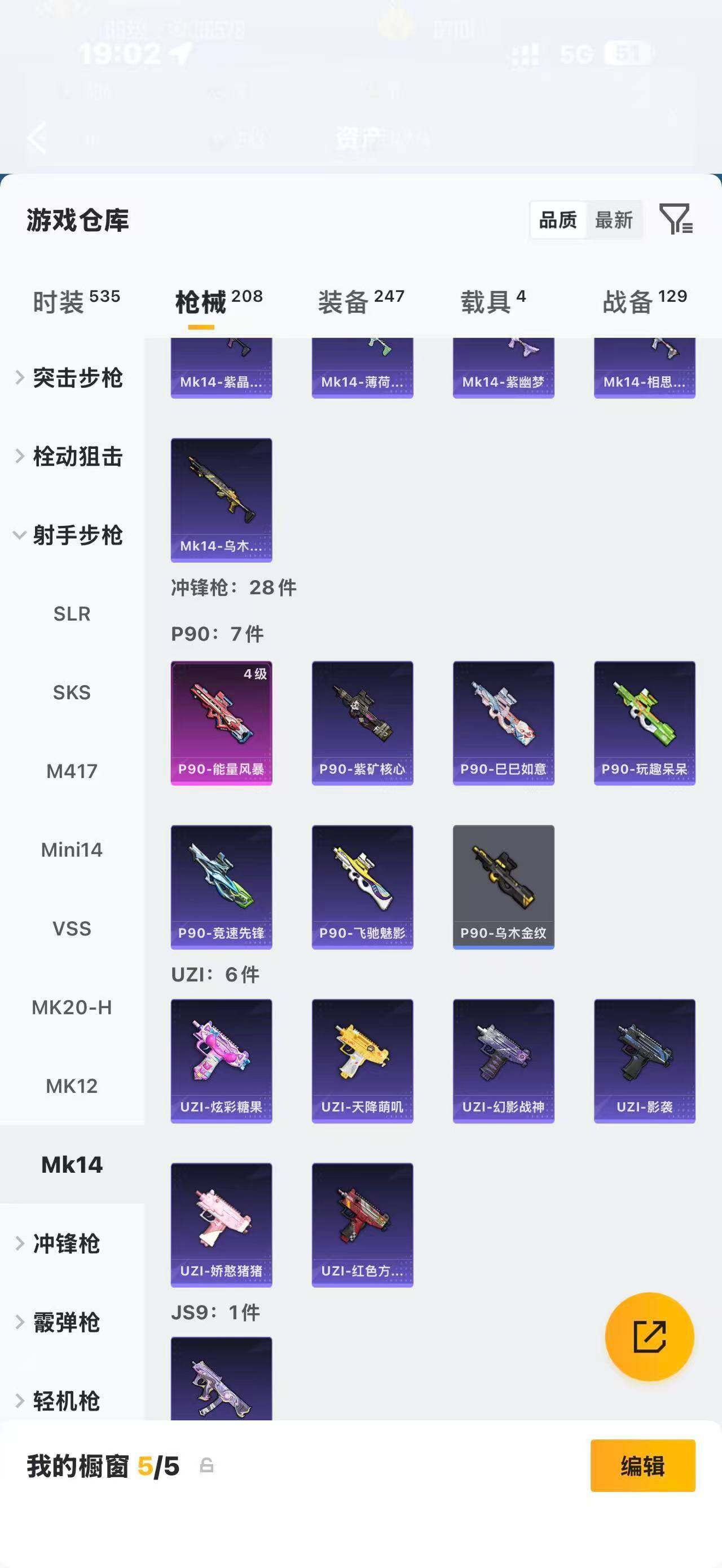Open the P90-乌木金纹 skin
722x1568 pixels.
(x=504, y=887)
